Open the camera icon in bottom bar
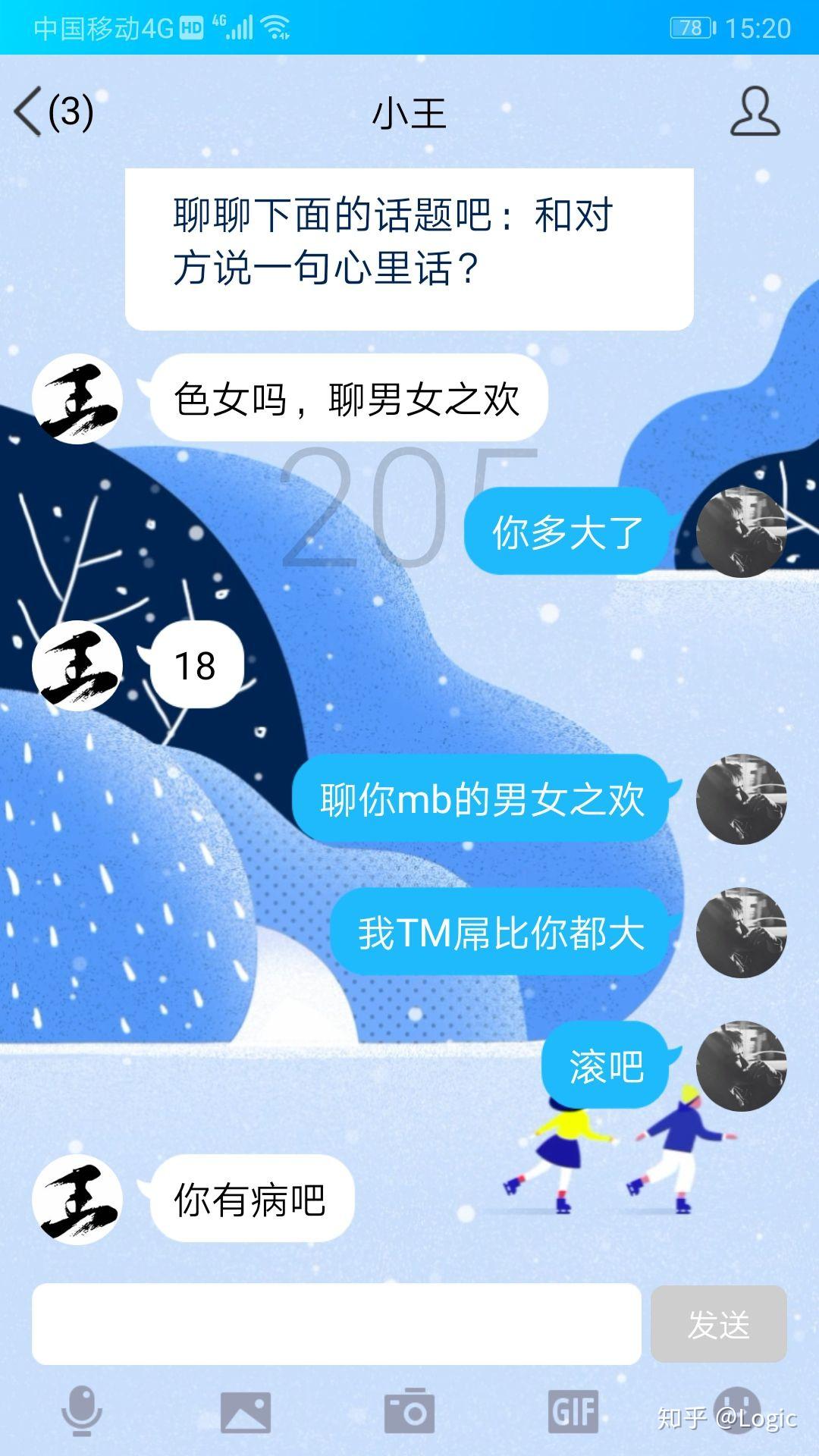The image size is (819, 1456). [x=409, y=1409]
